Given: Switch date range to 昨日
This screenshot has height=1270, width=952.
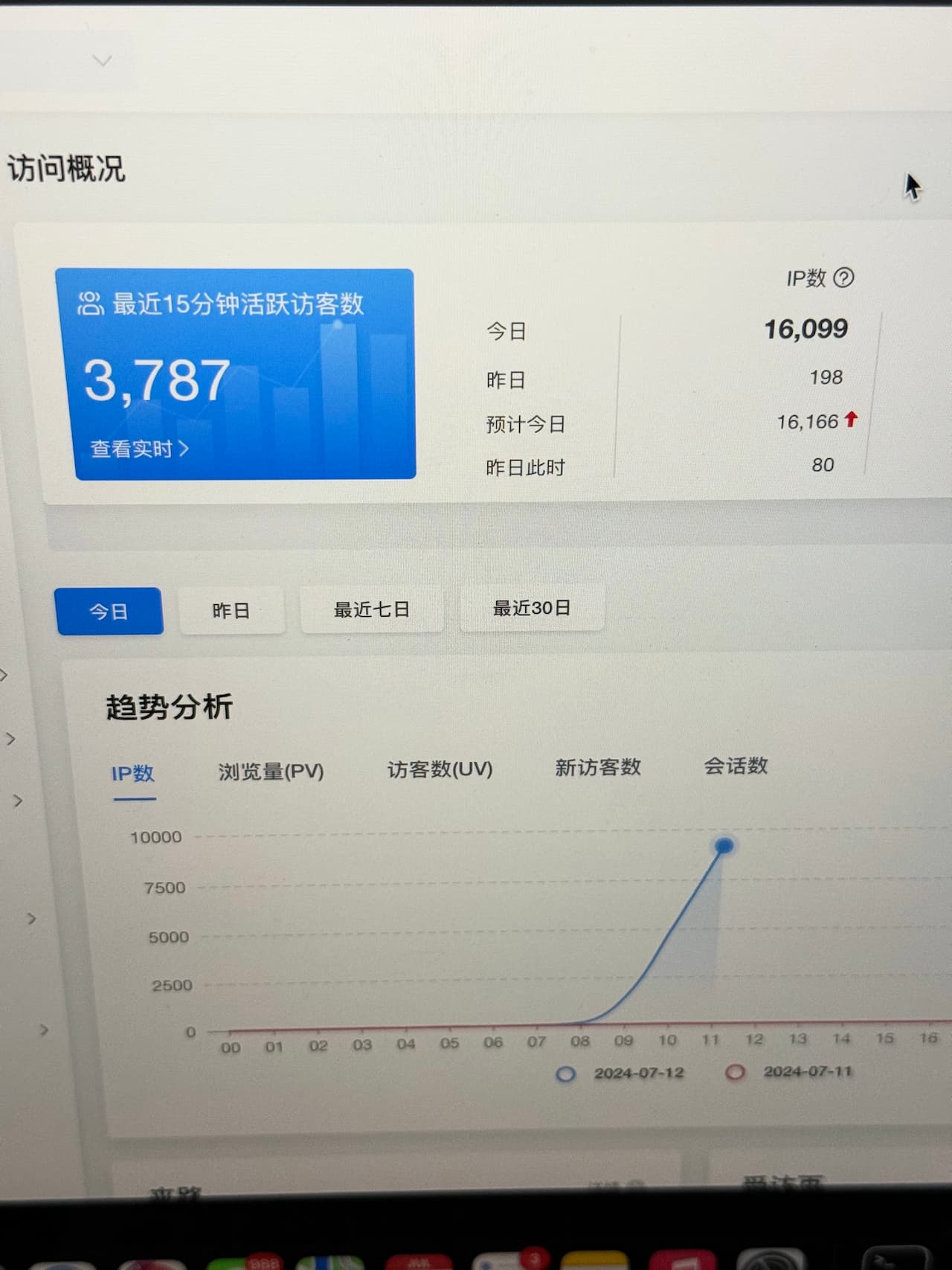Looking at the screenshot, I should pyautogui.click(x=231, y=611).
